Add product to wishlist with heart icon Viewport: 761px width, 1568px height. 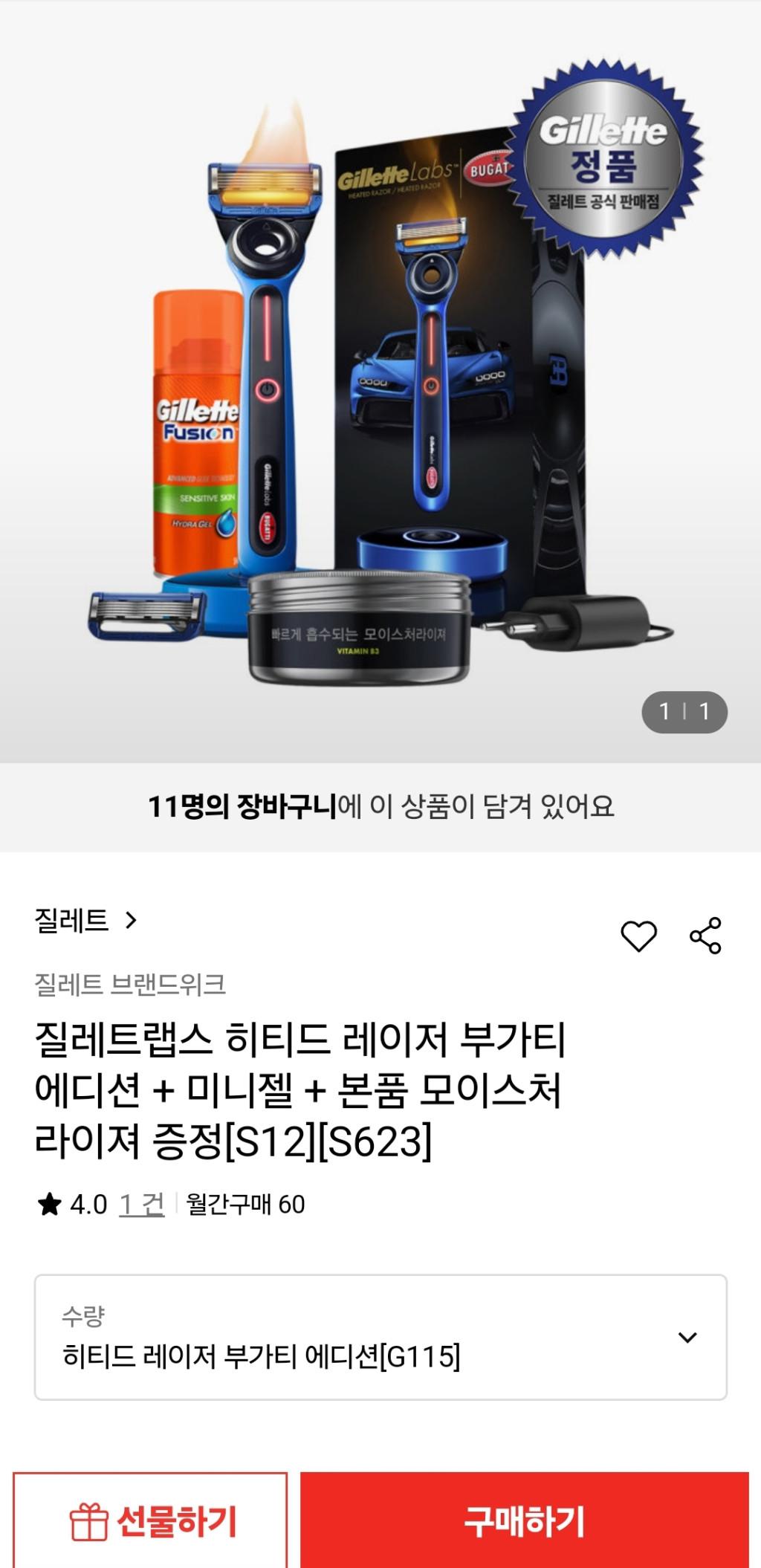point(638,936)
